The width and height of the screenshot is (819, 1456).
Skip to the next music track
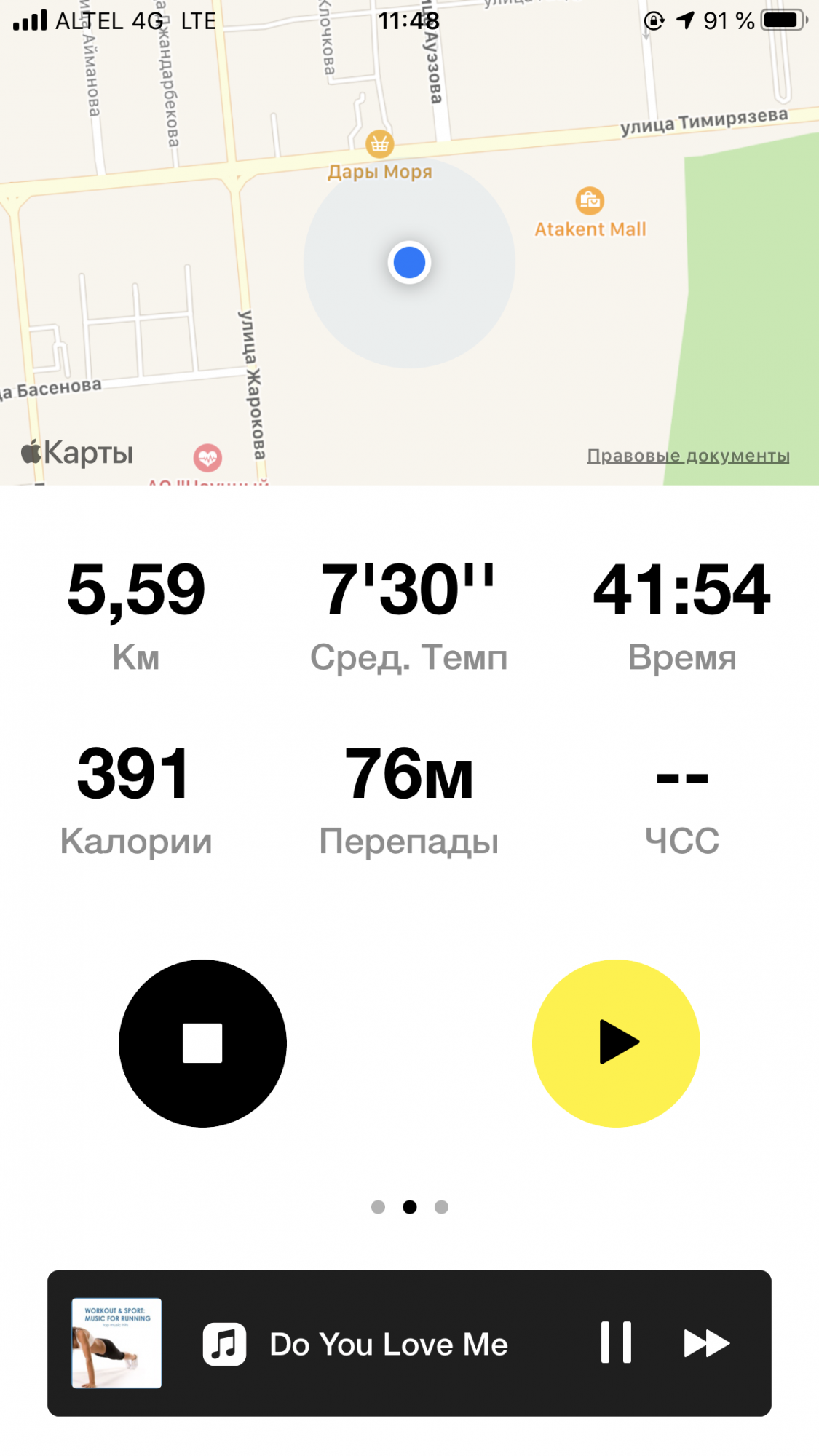pos(706,1343)
